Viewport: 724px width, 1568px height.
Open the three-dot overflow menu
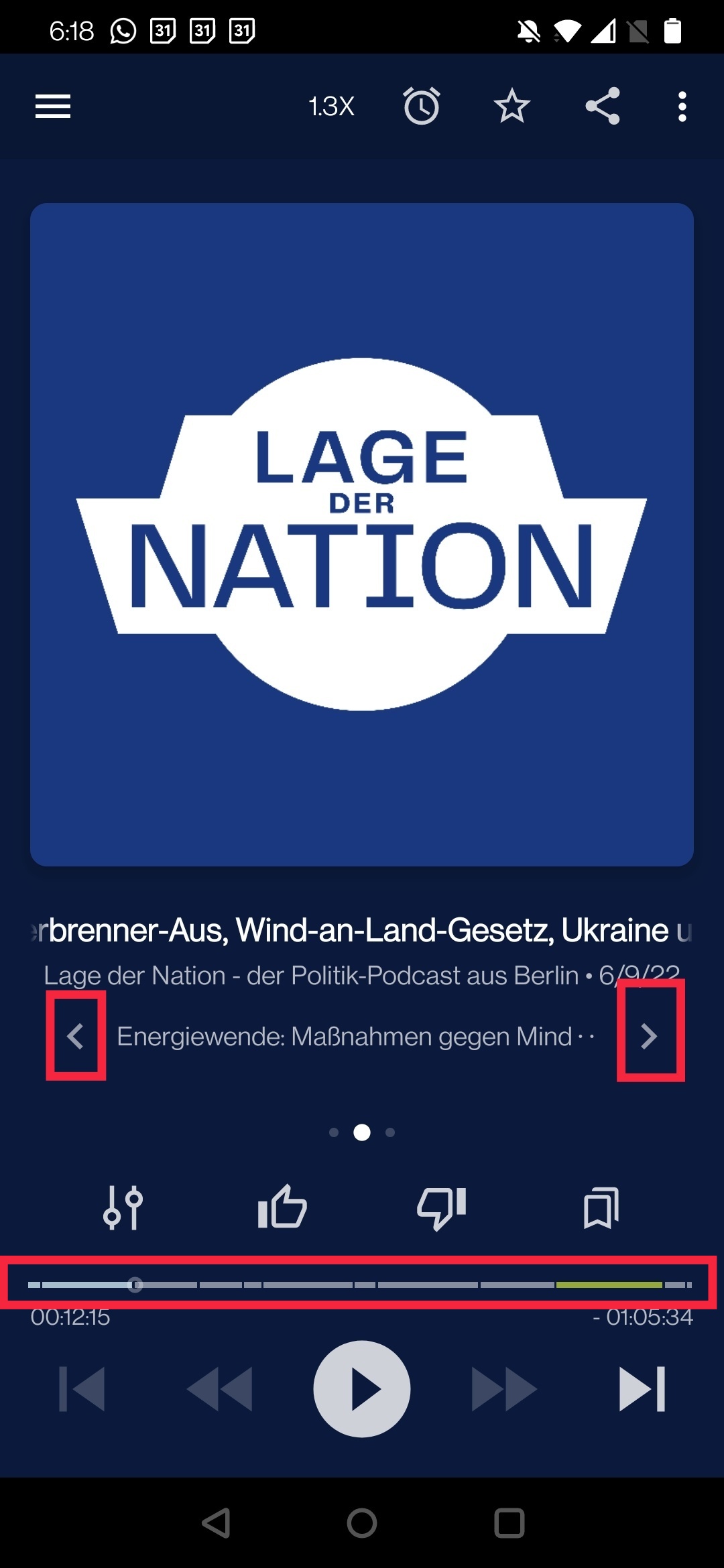pyautogui.click(x=682, y=107)
